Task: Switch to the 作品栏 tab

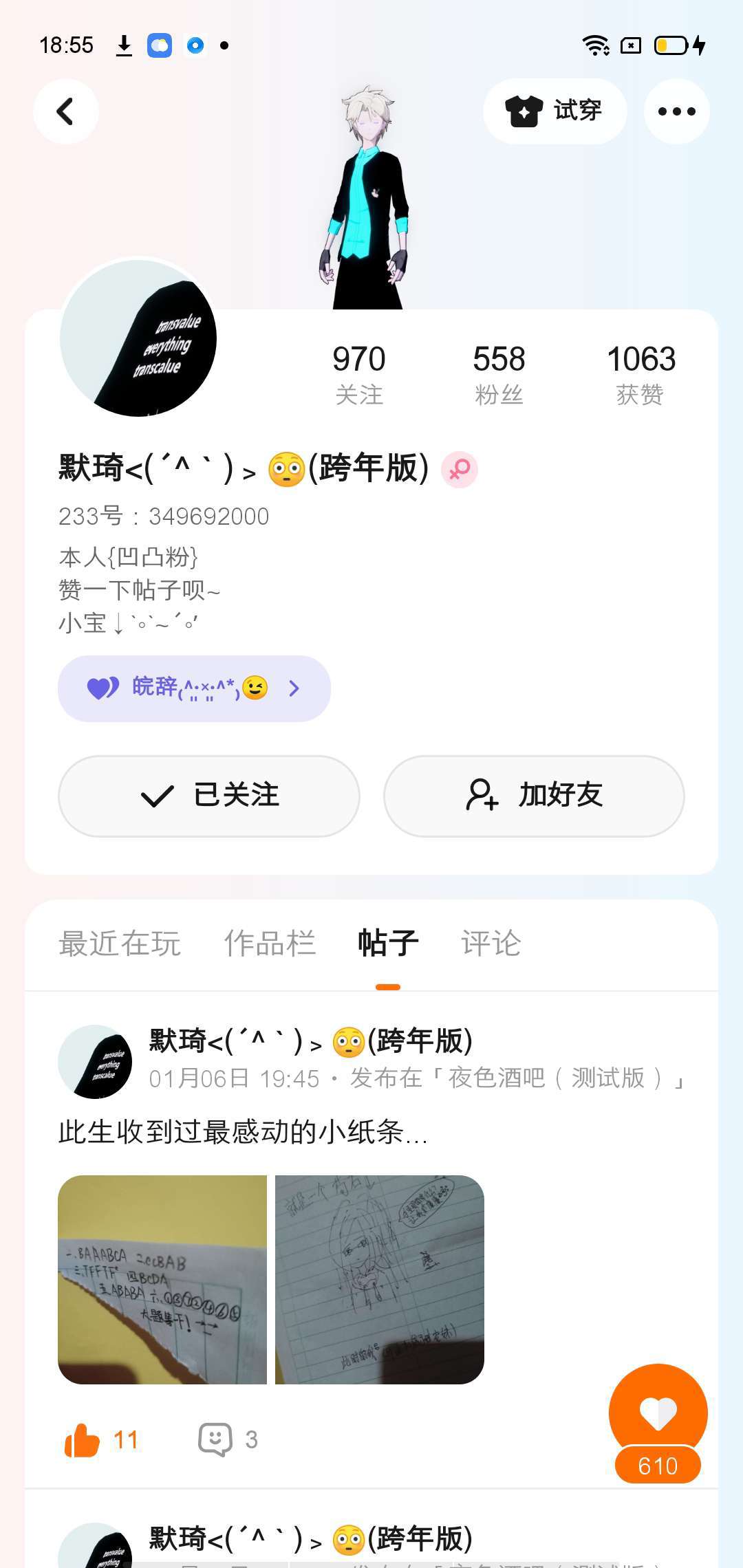Action: point(270,943)
